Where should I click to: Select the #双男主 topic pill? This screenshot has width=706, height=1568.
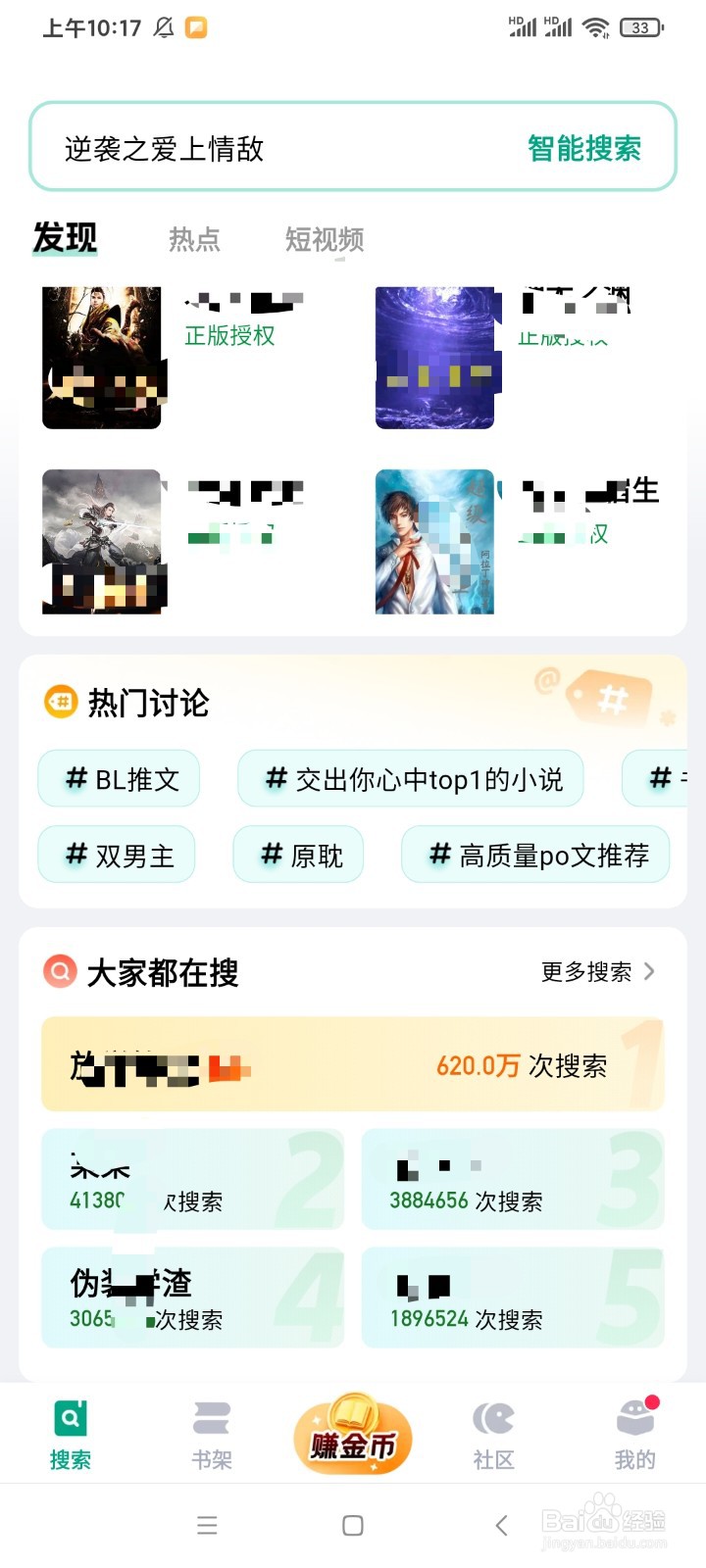(116, 855)
